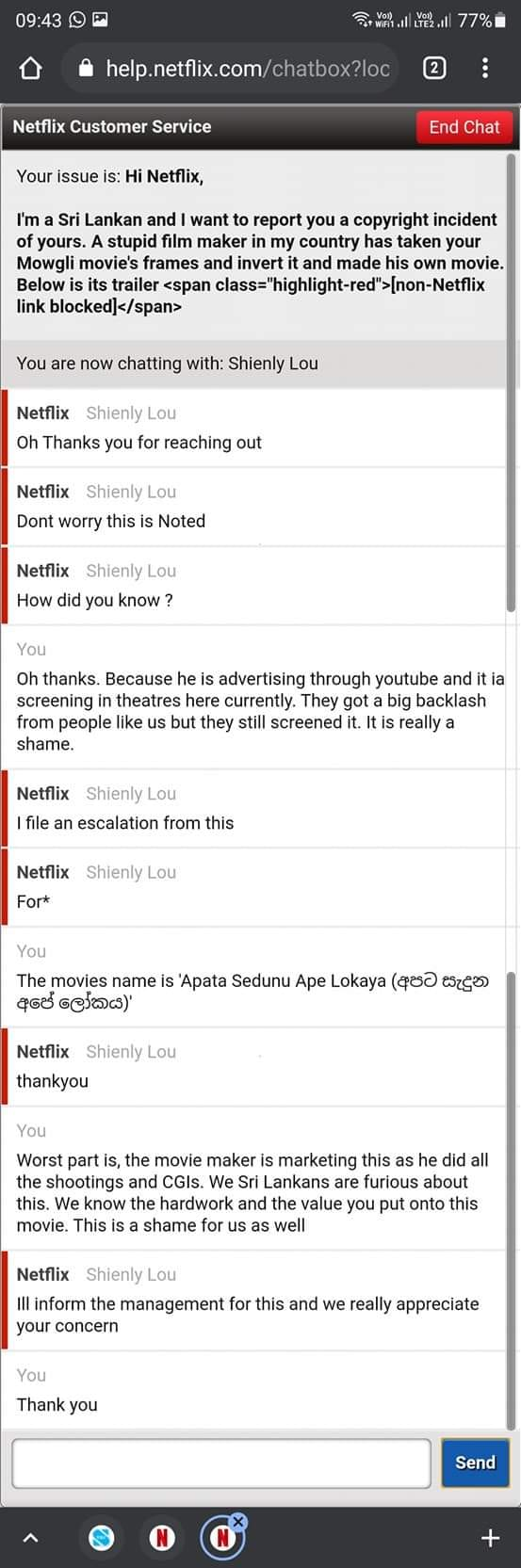Close the selected Netflix tab
The height and width of the screenshot is (1568, 521).
(x=238, y=1521)
